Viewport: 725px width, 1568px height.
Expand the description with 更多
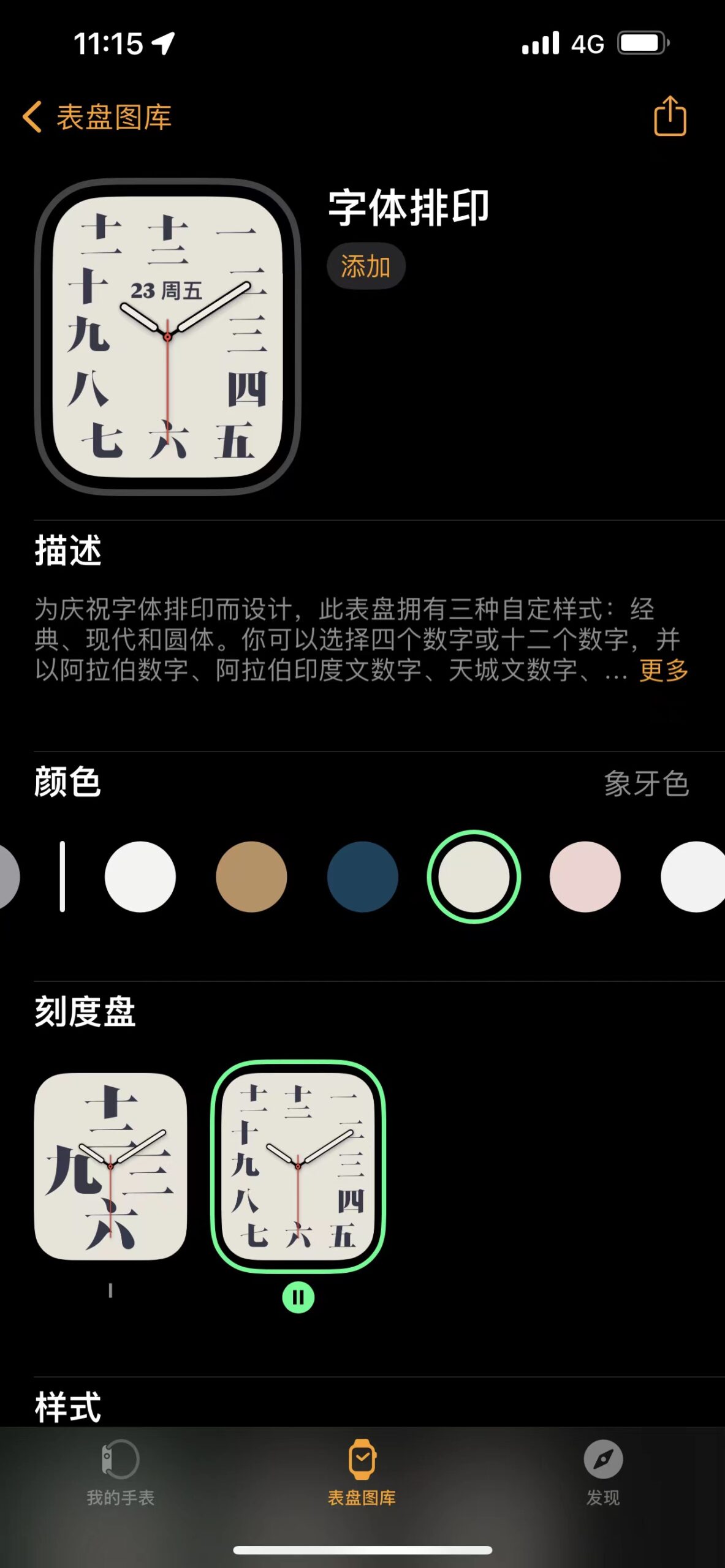tap(663, 671)
